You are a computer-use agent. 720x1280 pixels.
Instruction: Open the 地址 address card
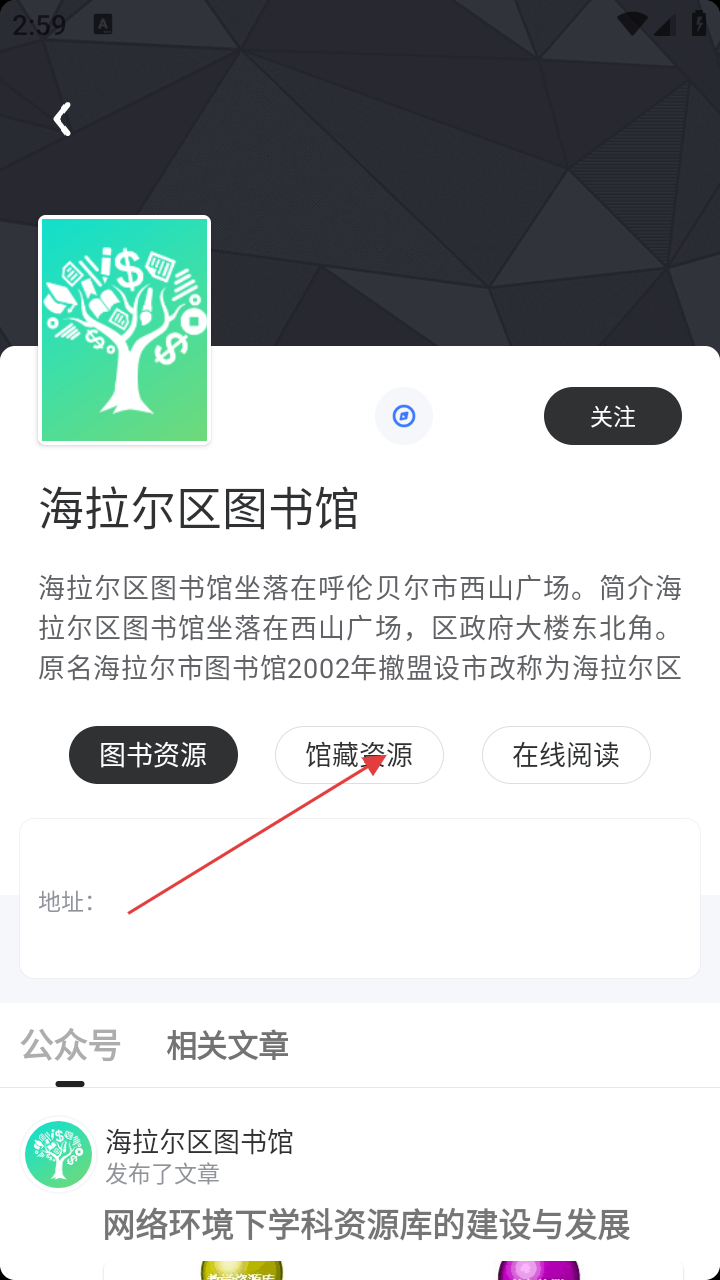tap(360, 898)
